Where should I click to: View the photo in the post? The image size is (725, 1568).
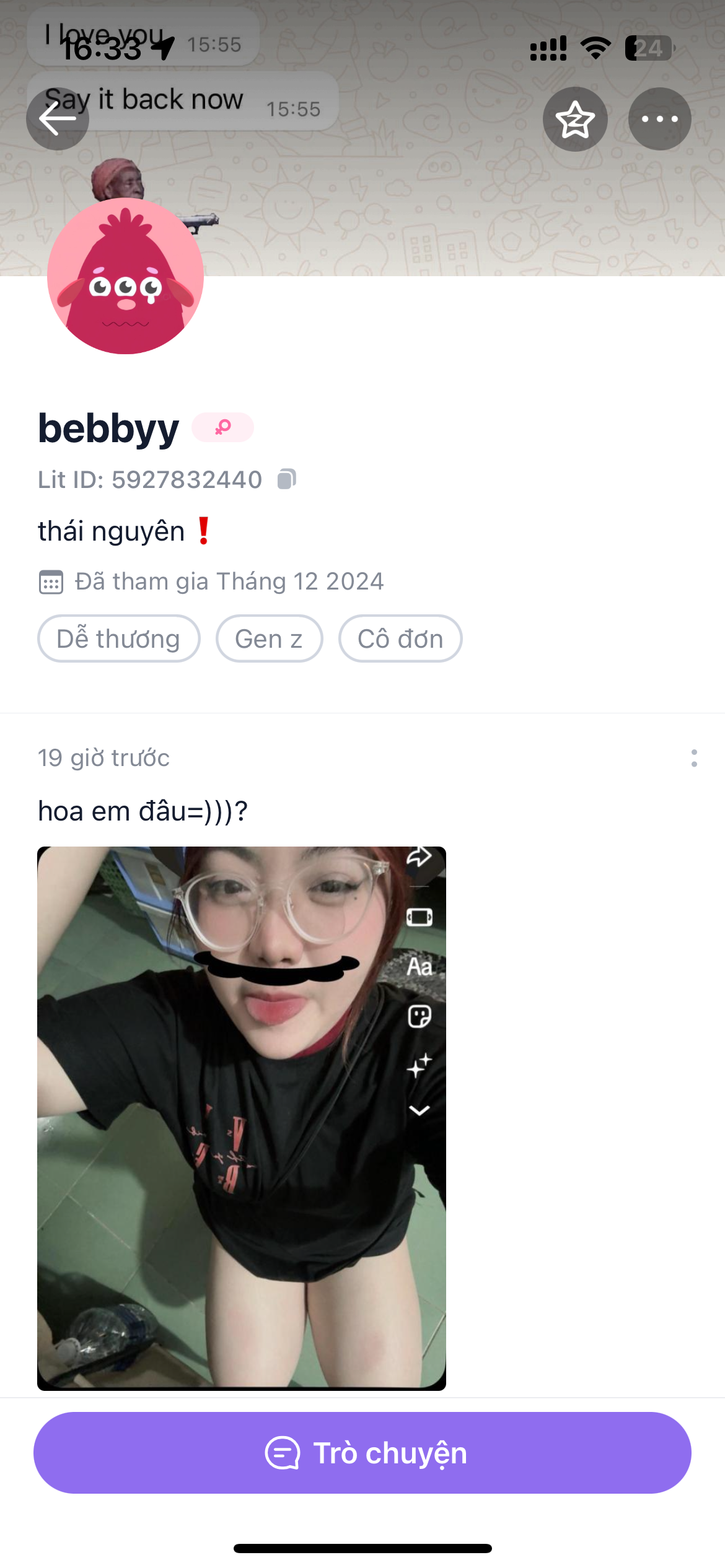pyautogui.click(x=242, y=1117)
